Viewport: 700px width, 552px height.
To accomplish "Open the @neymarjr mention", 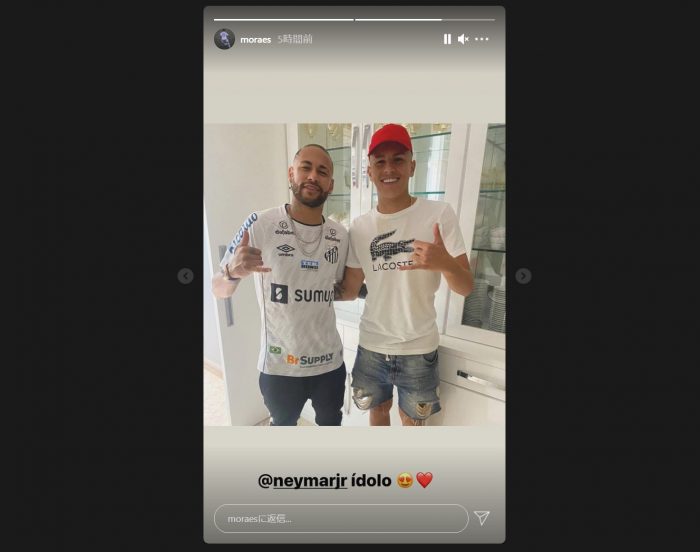I will (x=304, y=481).
